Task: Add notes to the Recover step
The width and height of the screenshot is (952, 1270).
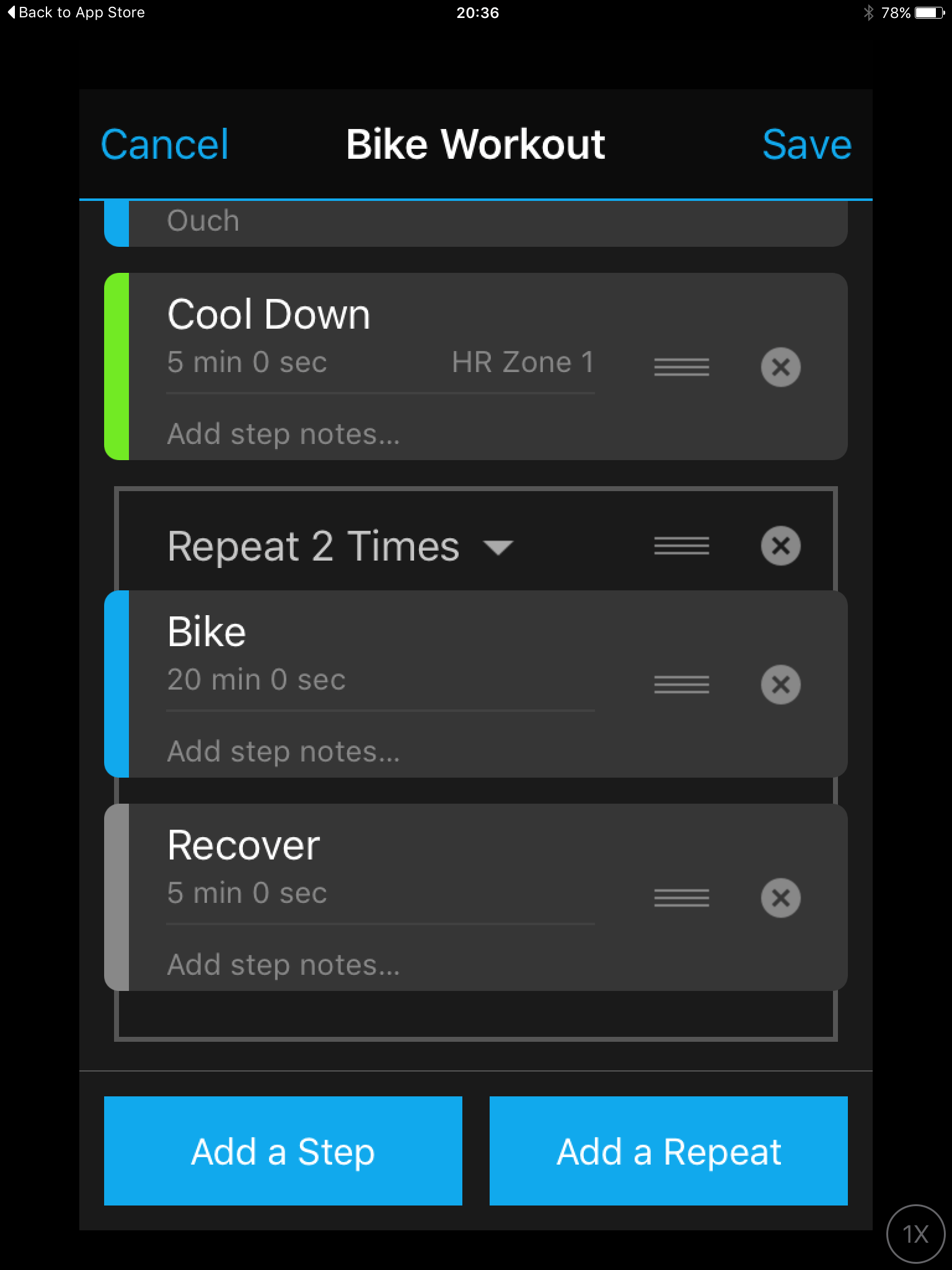Action: pyautogui.click(x=283, y=965)
